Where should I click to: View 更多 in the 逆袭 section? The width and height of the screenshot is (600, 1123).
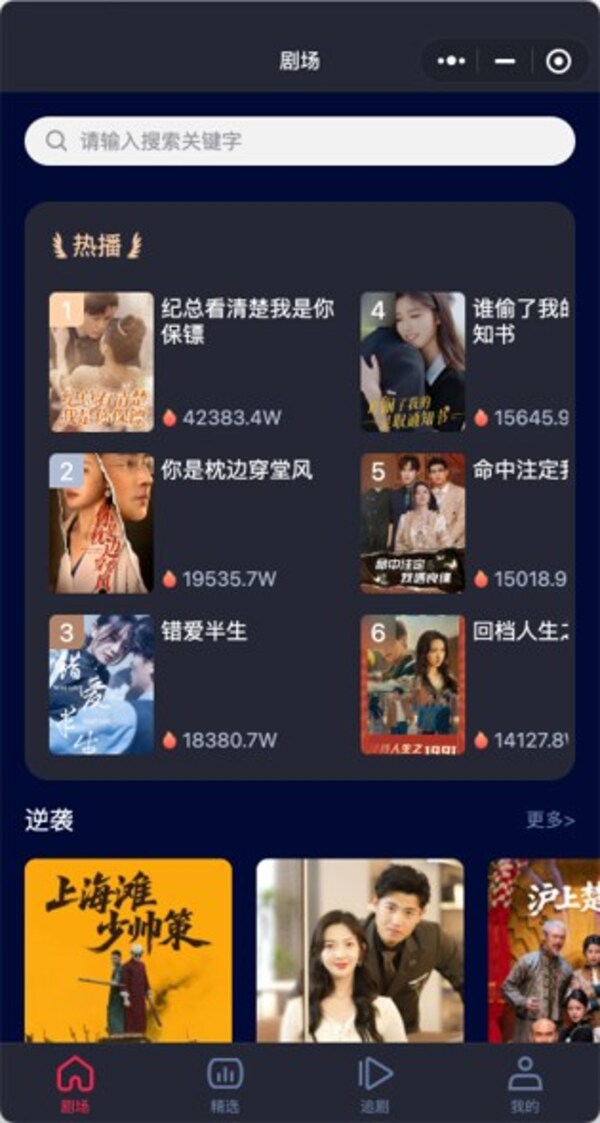coord(550,821)
